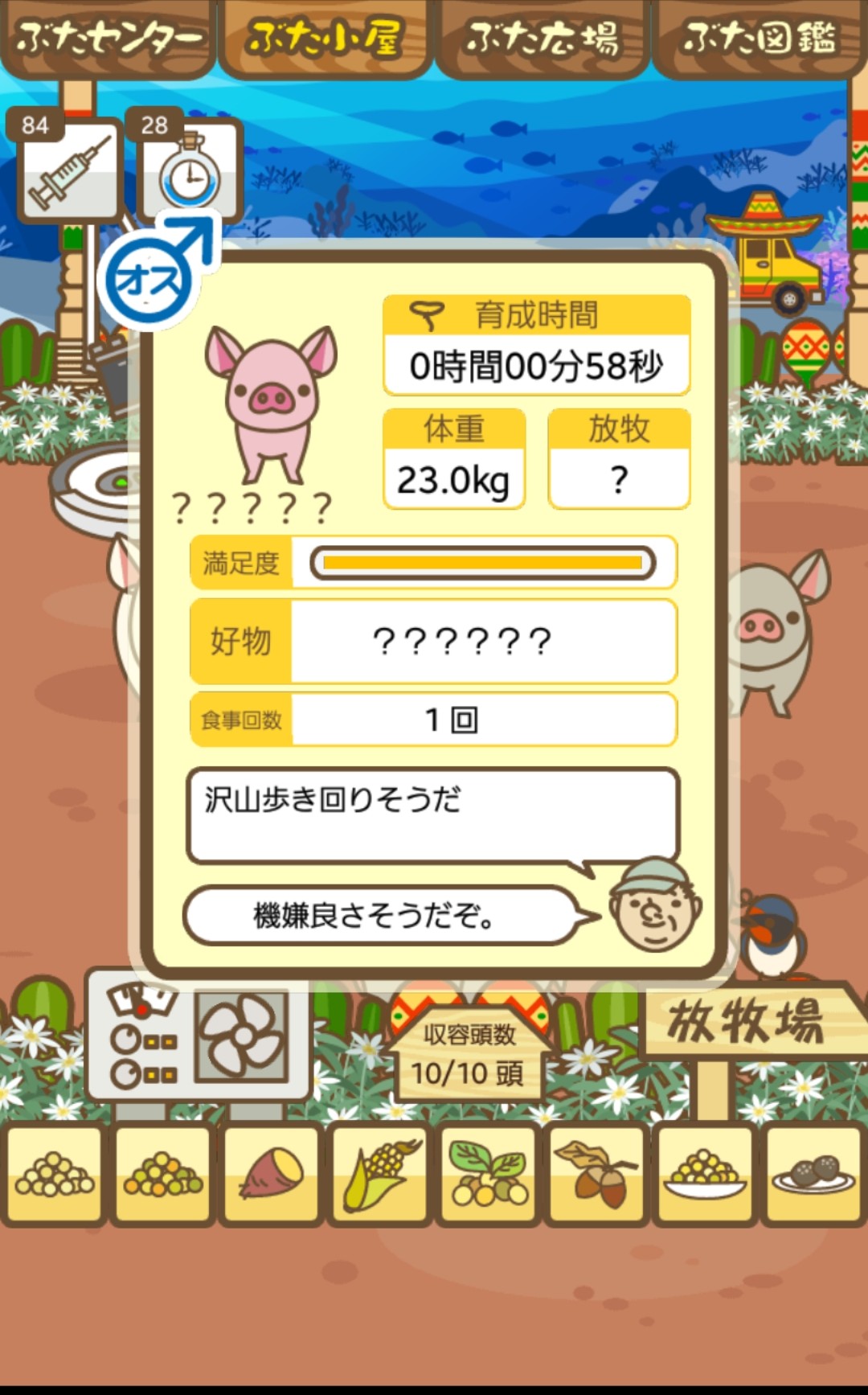
Task: Go to the ぶた広場 tab
Action: click(542, 38)
